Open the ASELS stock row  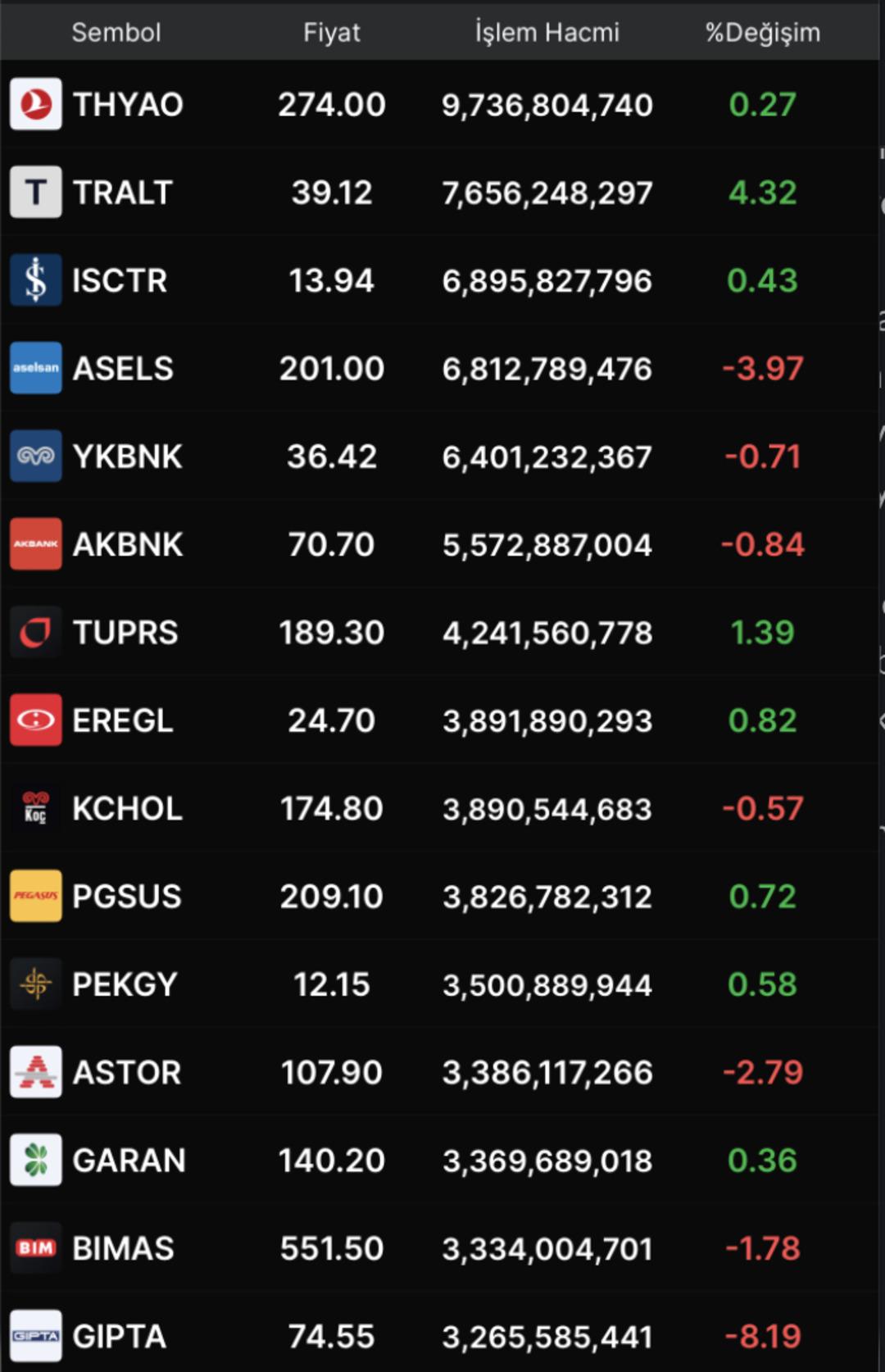coord(442,368)
